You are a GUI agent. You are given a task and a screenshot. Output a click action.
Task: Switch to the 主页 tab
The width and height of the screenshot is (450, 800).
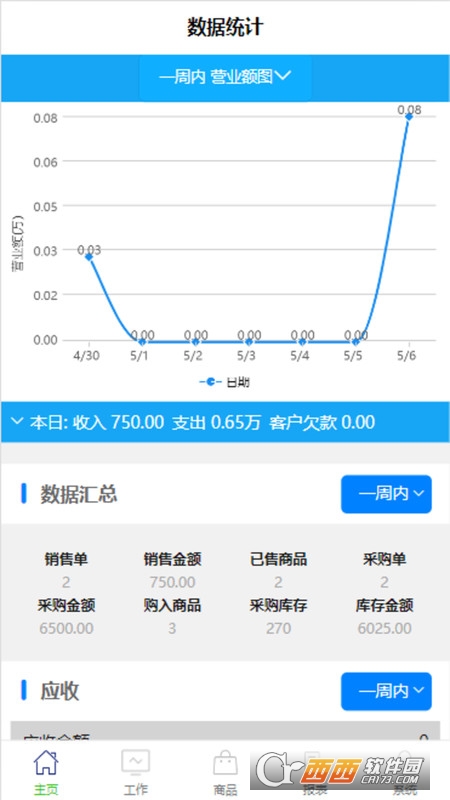tap(46, 772)
